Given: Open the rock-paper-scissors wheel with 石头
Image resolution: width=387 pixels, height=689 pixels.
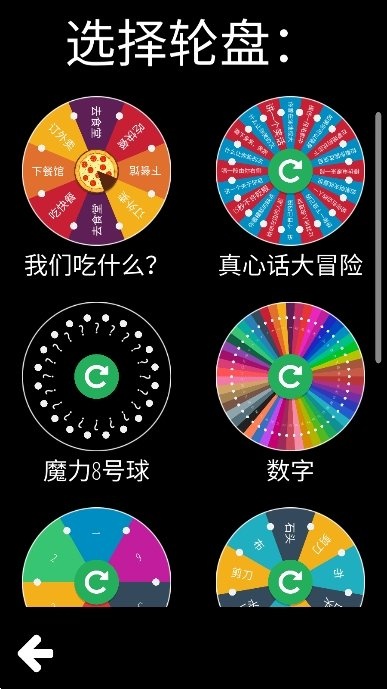Looking at the screenshot, I should click(290, 557).
